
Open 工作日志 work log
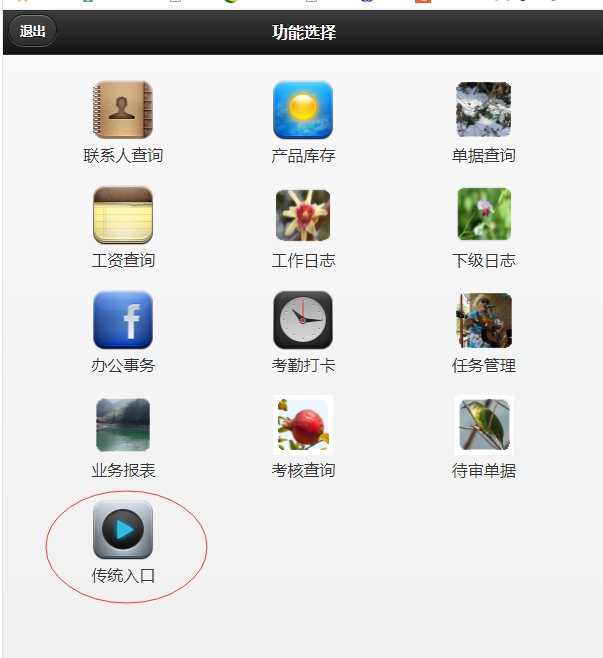tap(303, 215)
